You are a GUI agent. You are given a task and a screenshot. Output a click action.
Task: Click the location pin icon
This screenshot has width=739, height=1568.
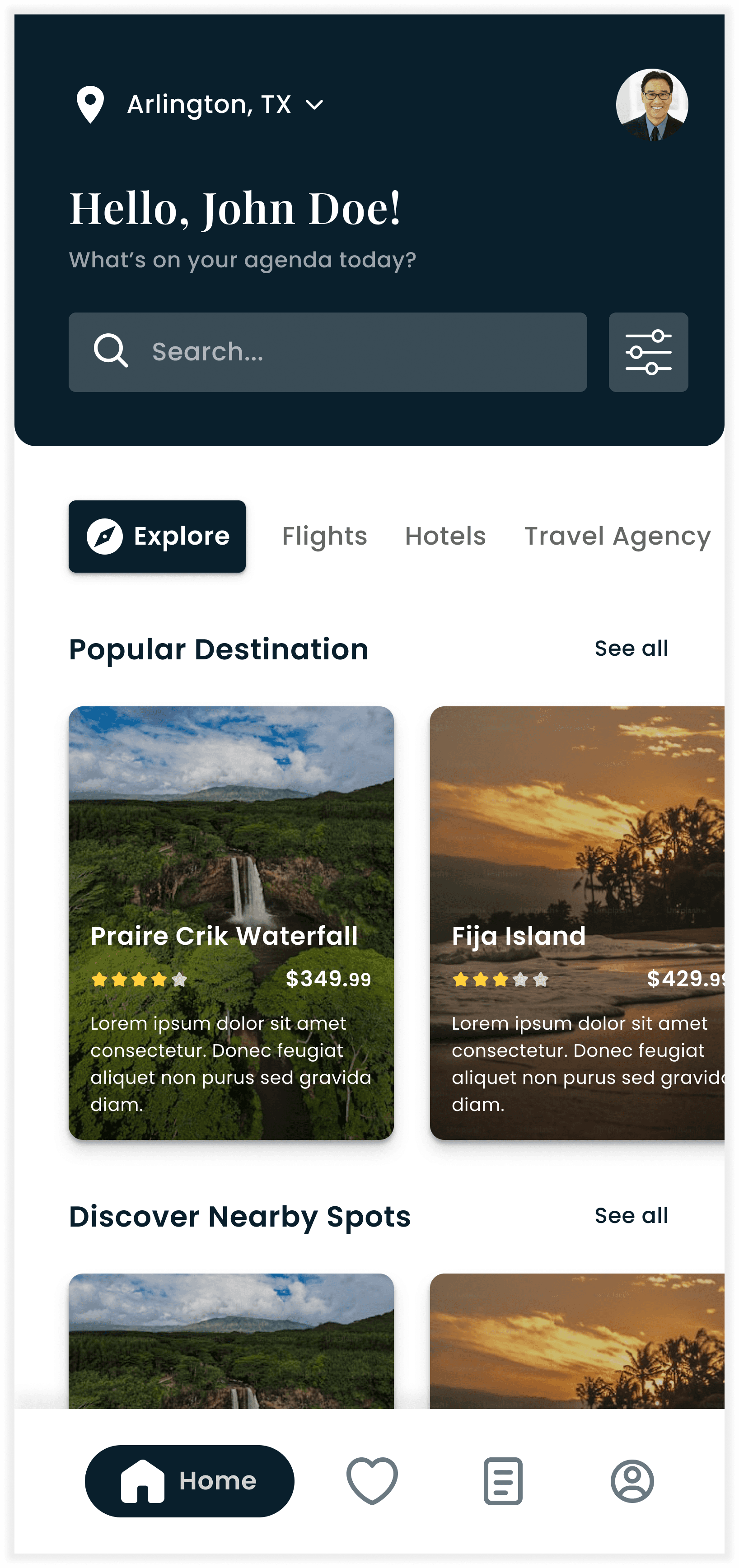pyautogui.click(x=89, y=104)
